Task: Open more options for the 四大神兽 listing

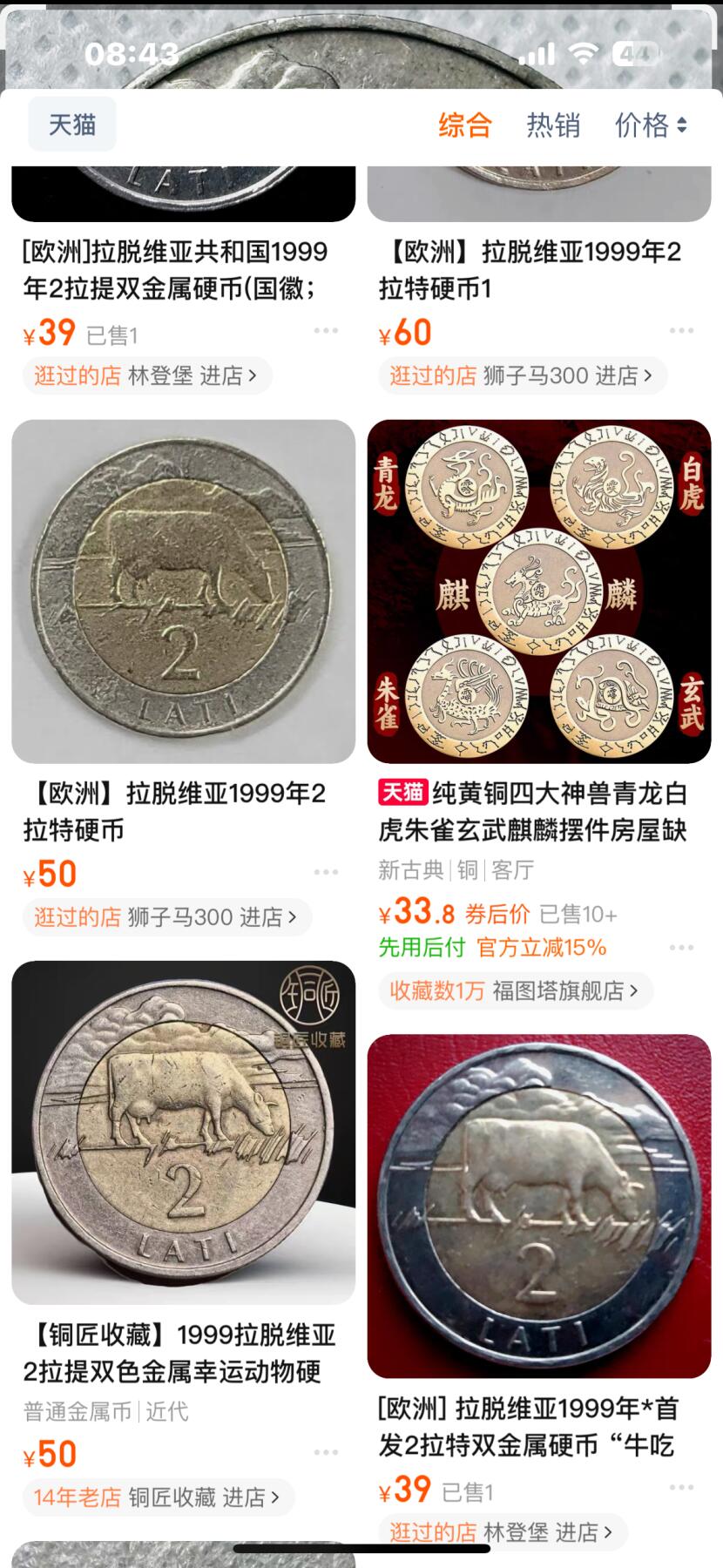Action: pyautogui.click(x=681, y=947)
